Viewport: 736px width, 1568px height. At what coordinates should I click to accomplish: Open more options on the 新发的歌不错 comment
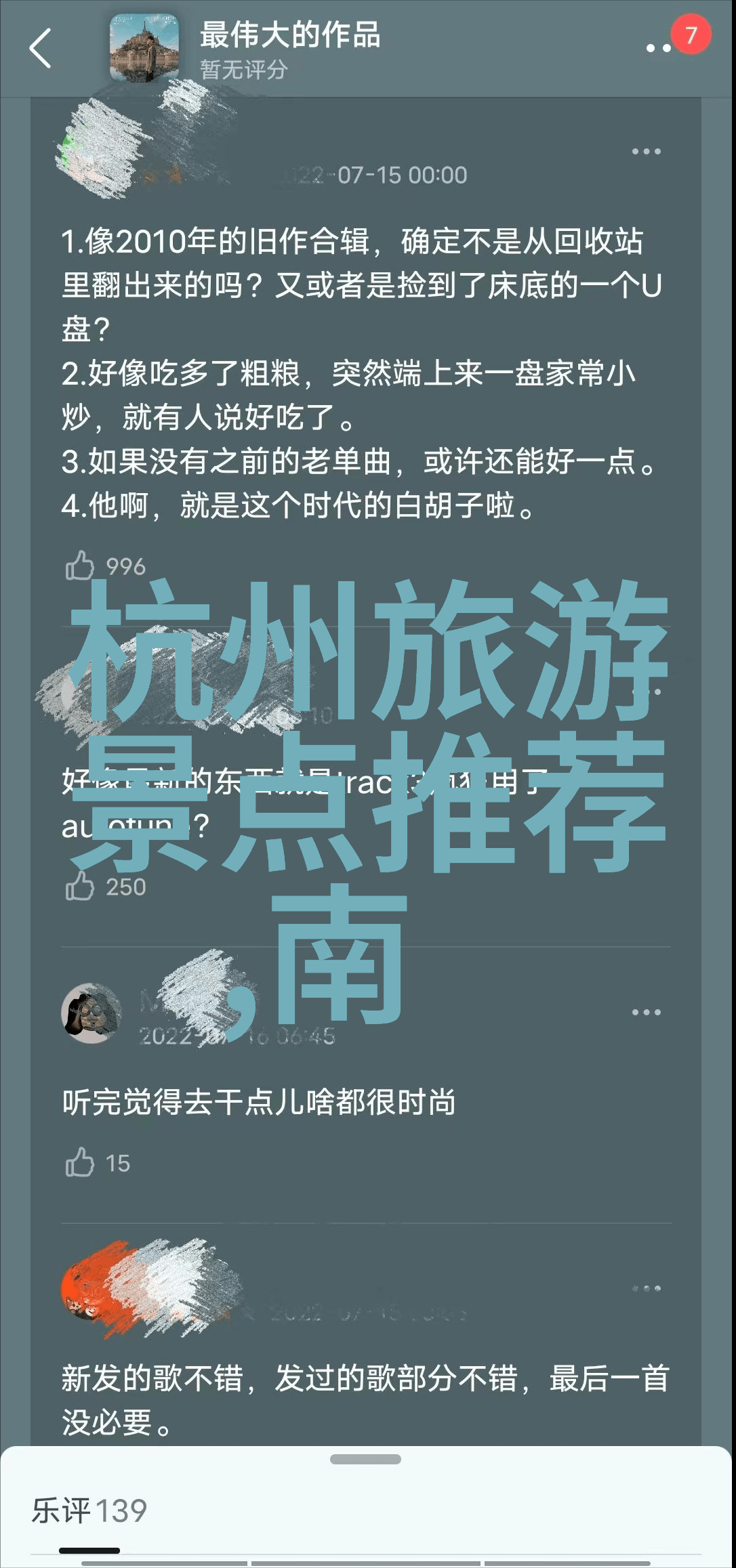coord(646,1288)
